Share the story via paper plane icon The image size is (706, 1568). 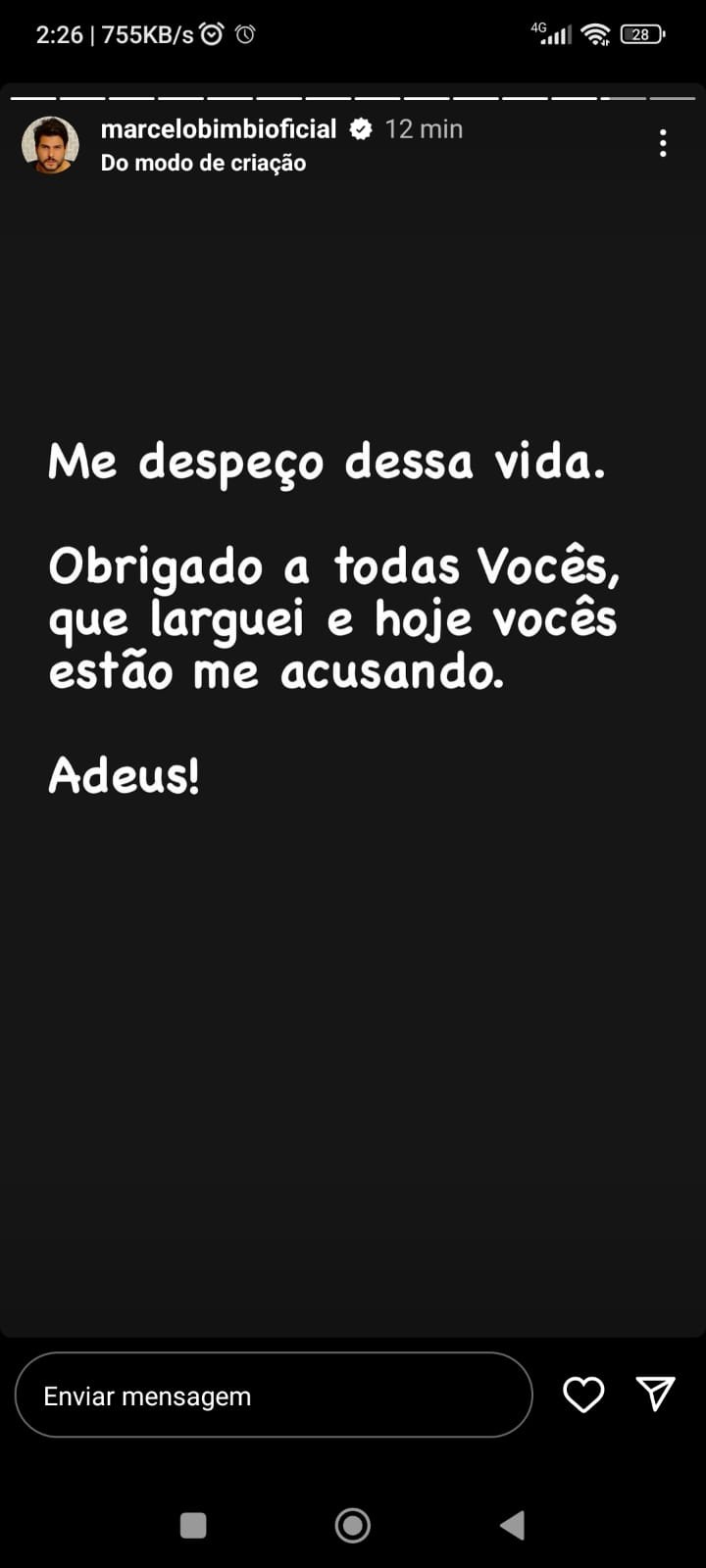655,1394
